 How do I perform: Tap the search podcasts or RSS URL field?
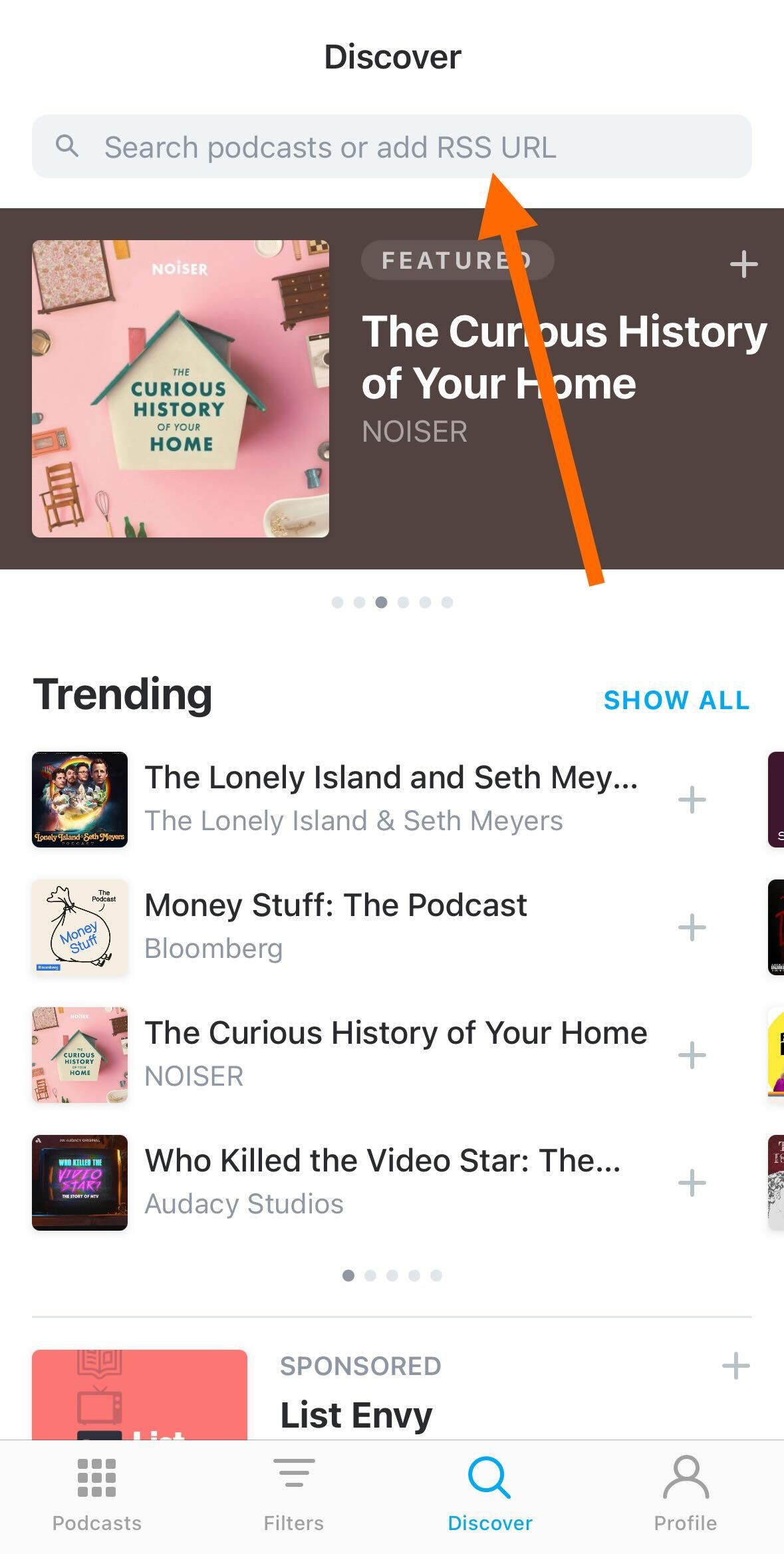click(x=392, y=146)
